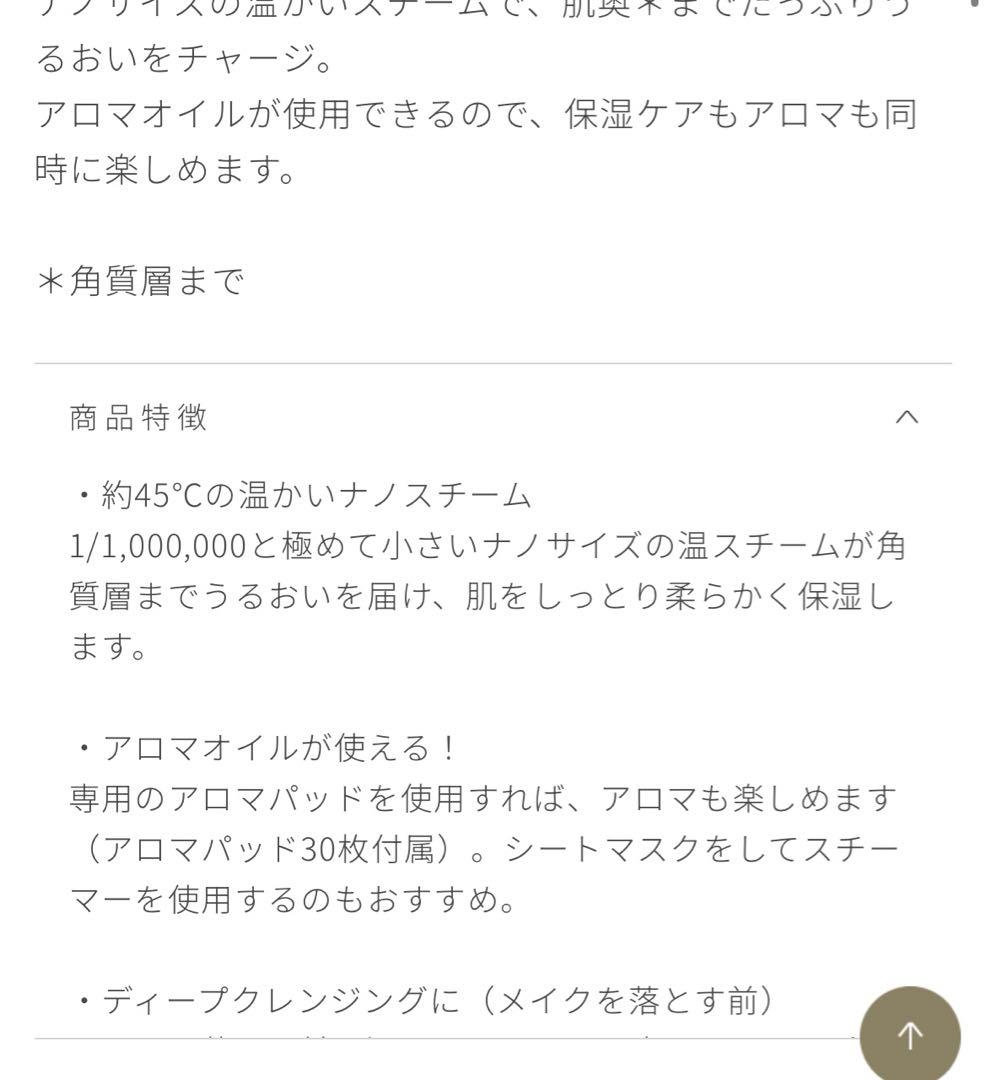Click the chevron next to 商品特徴
Image resolution: width=987 pixels, height=1080 pixels.
907,418
